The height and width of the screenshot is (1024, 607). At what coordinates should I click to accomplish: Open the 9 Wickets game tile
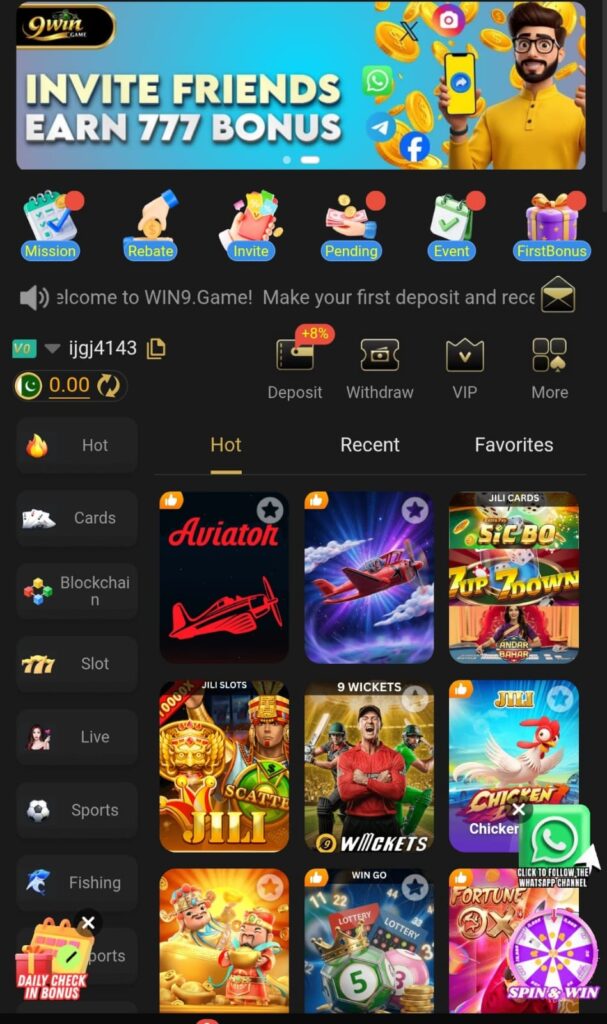[369, 767]
